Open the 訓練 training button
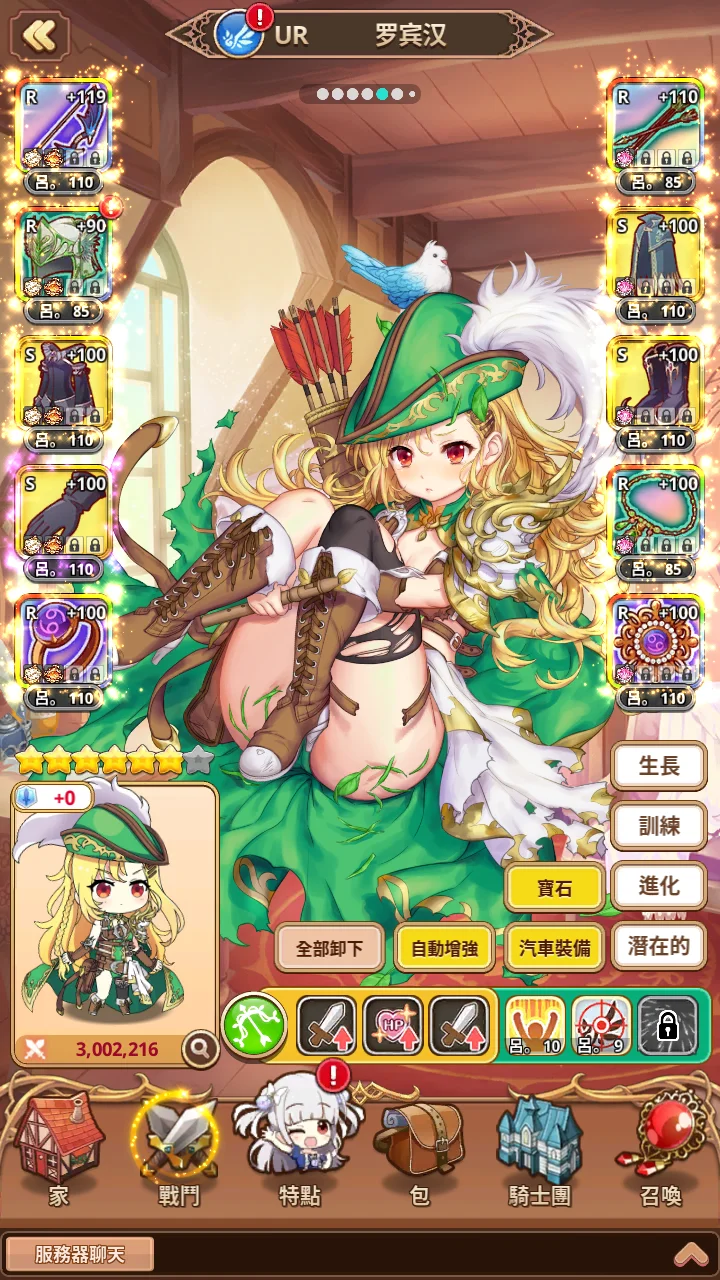This screenshot has height=1280, width=720. [659, 826]
